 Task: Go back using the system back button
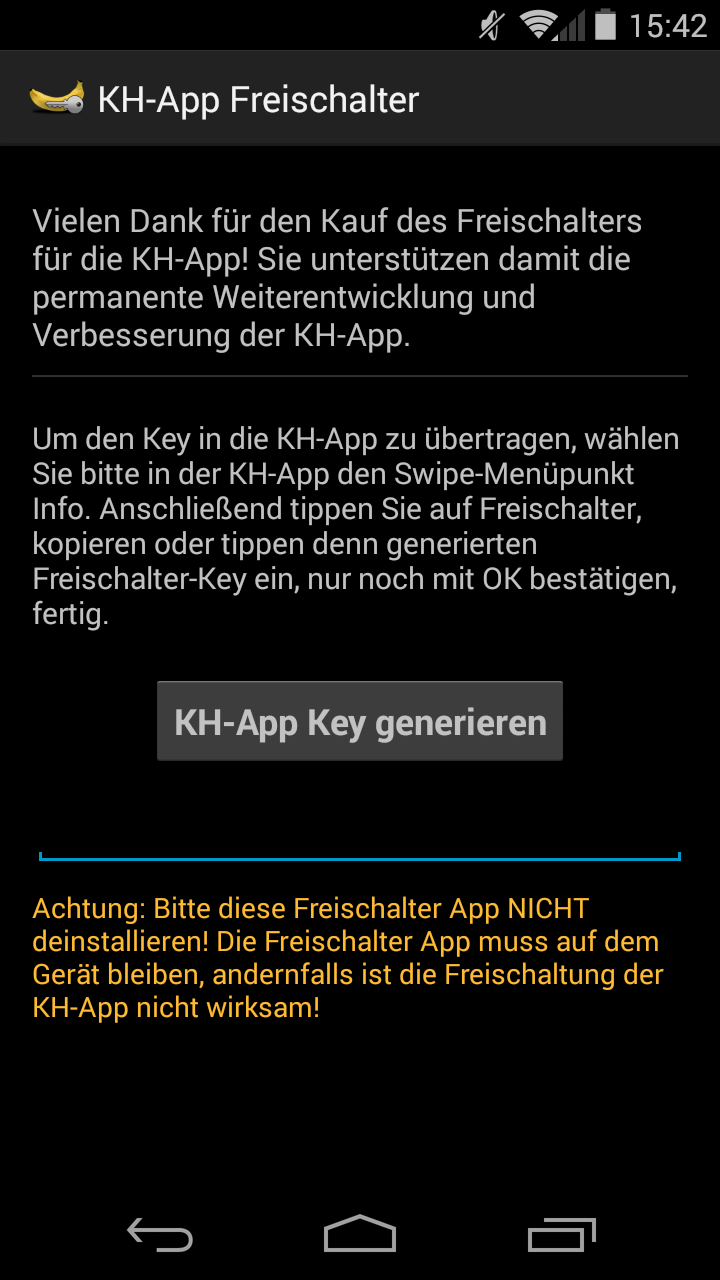point(160,1236)
